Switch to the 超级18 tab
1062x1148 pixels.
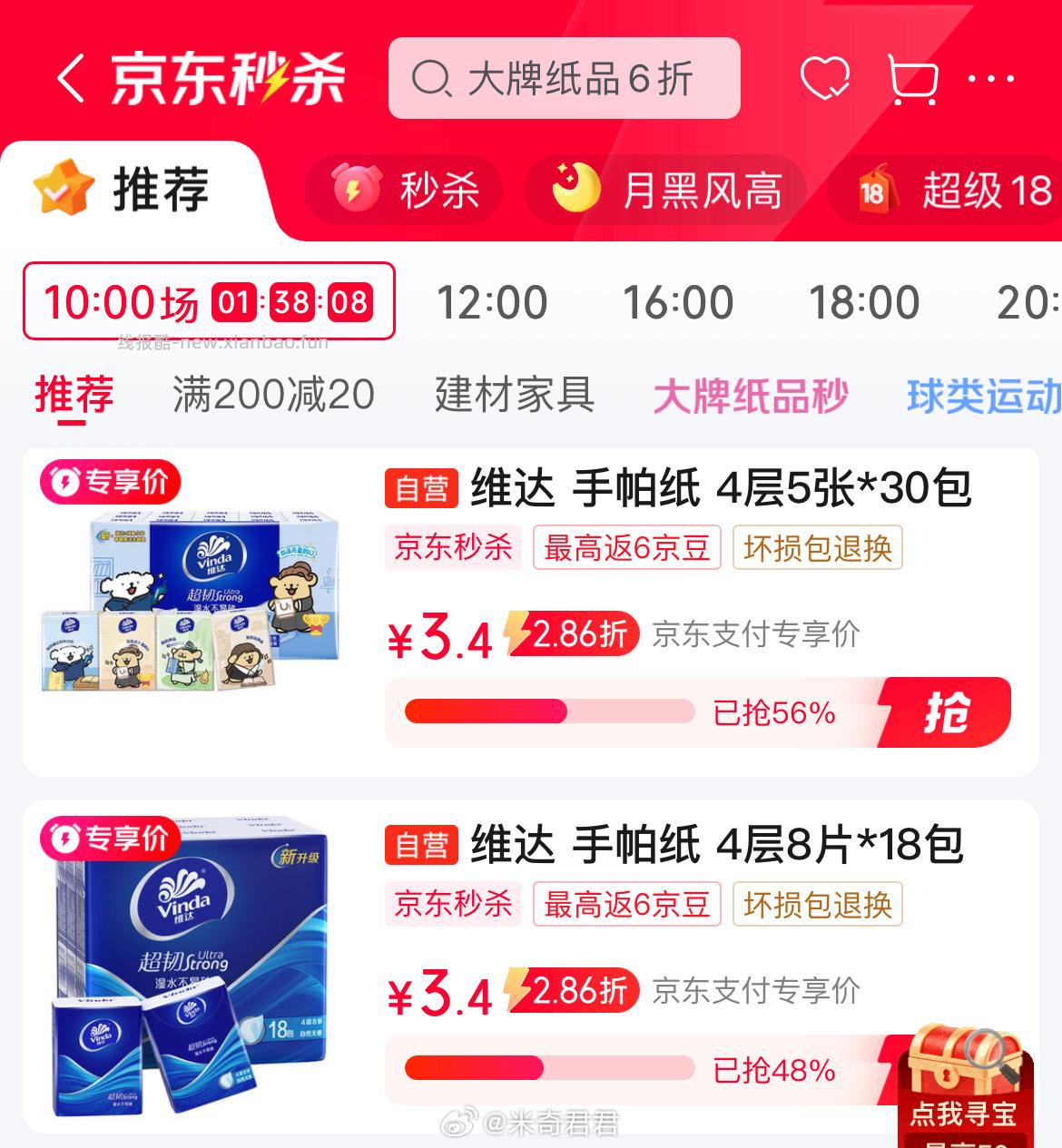971,191
